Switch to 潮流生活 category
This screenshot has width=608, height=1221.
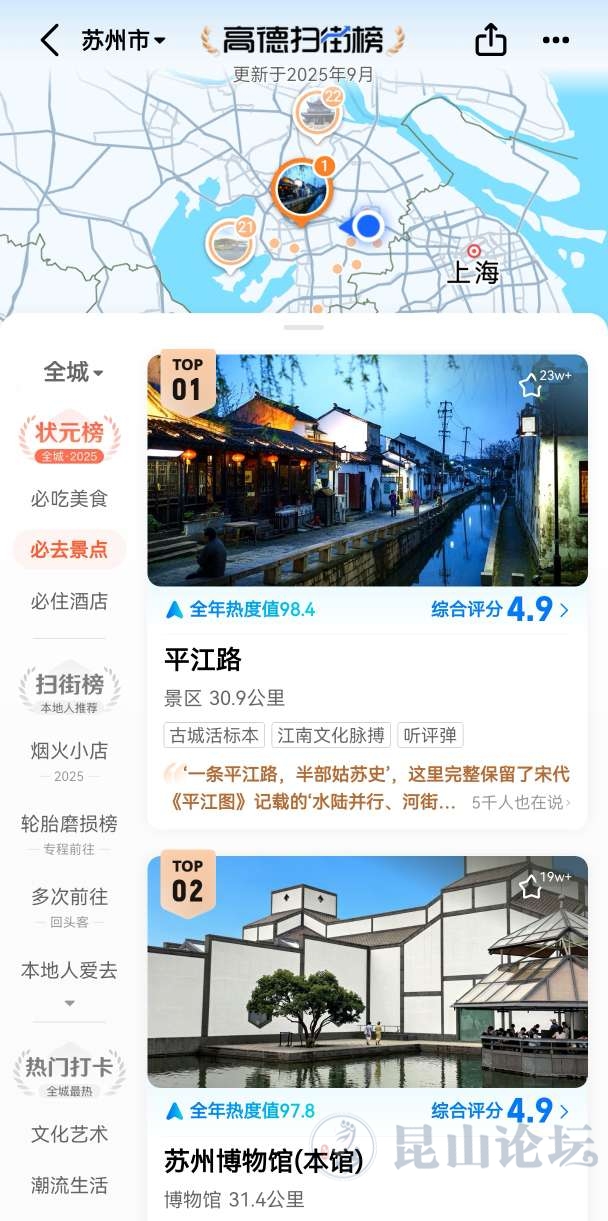pos(69,1186)
